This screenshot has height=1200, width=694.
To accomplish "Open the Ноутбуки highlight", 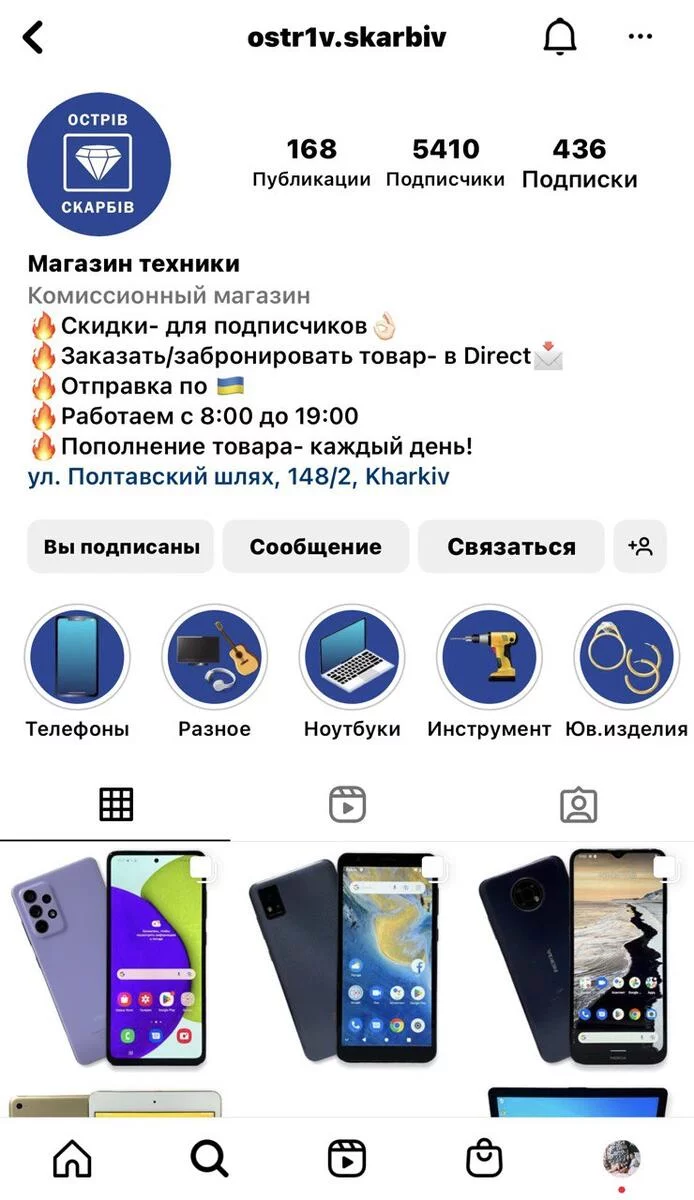I will 352,657.
